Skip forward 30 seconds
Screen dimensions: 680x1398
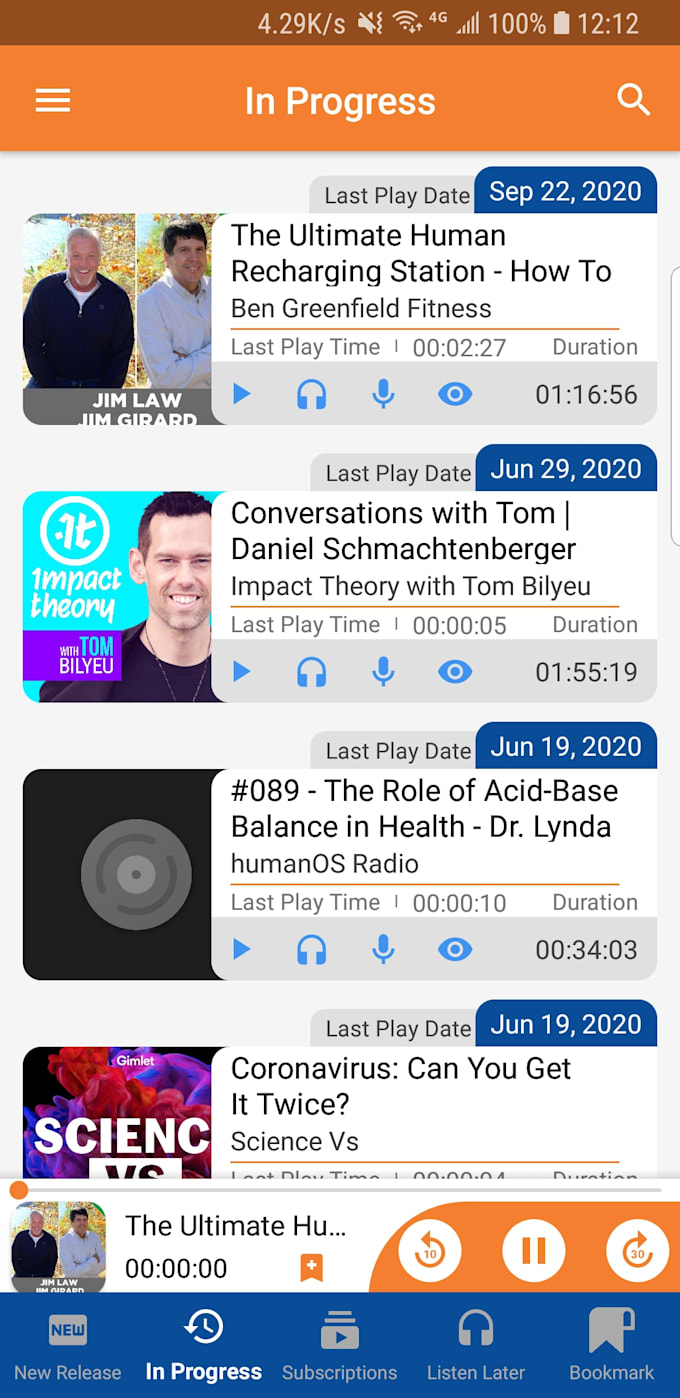coord(637,1250)
